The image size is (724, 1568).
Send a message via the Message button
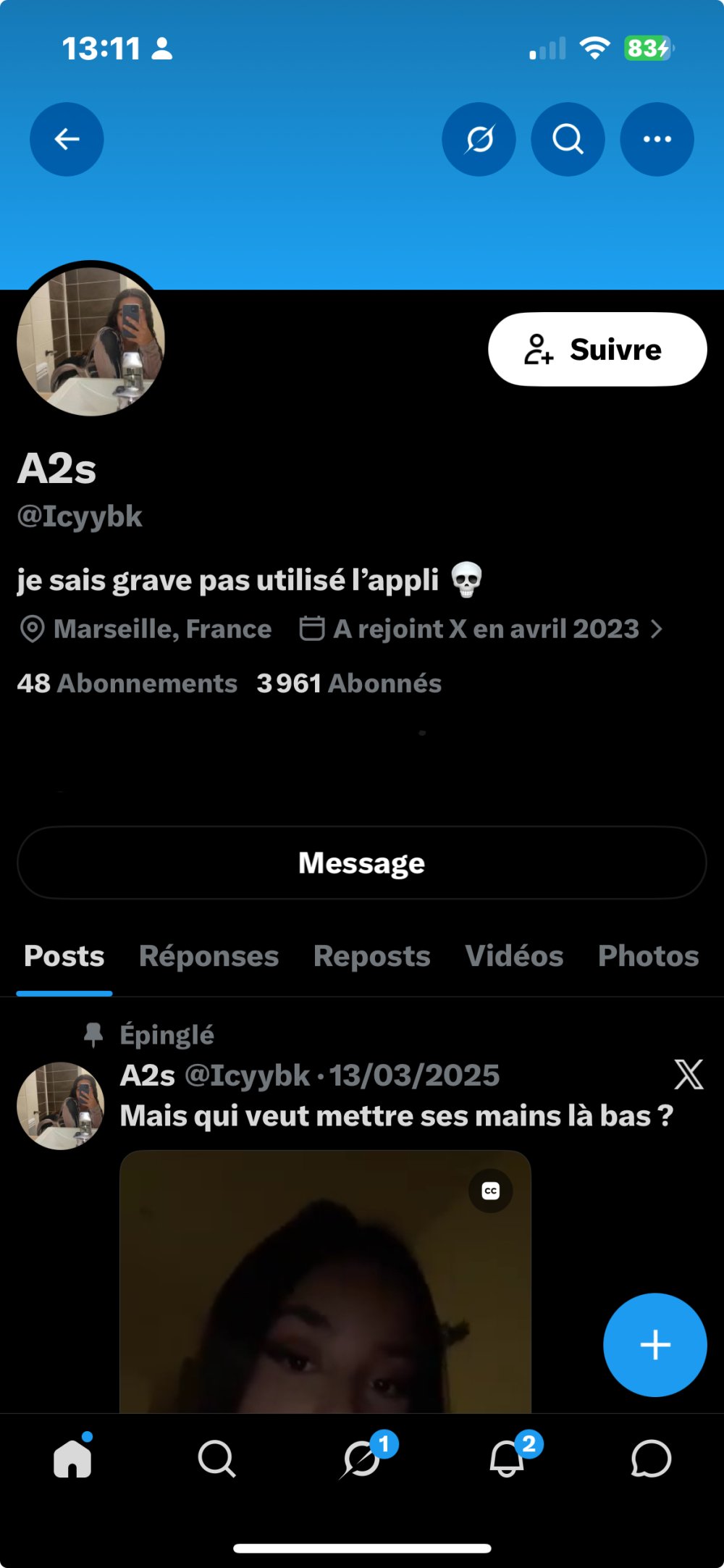(x=361, y=863)
